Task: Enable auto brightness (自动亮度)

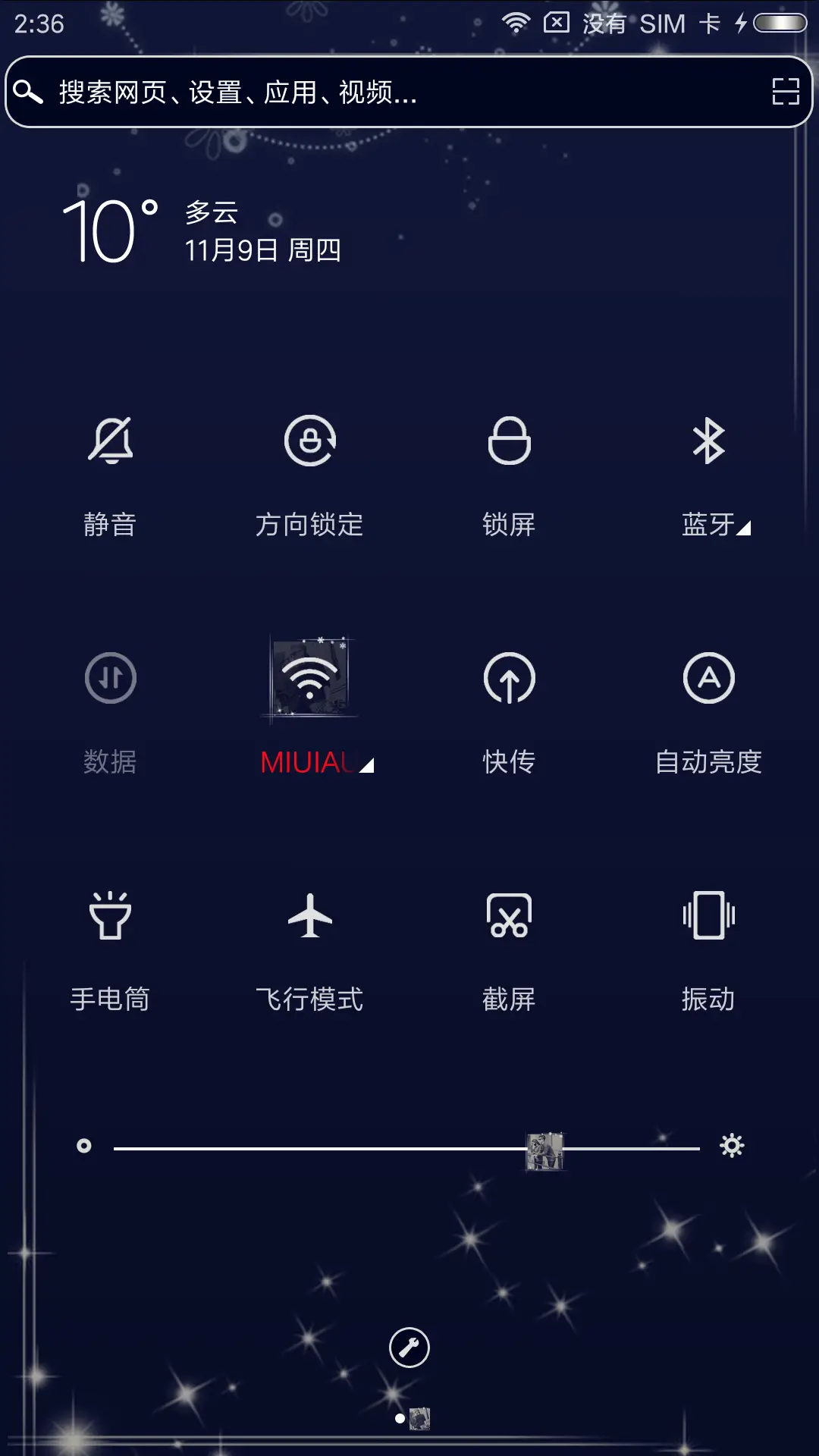Action: 708,705
